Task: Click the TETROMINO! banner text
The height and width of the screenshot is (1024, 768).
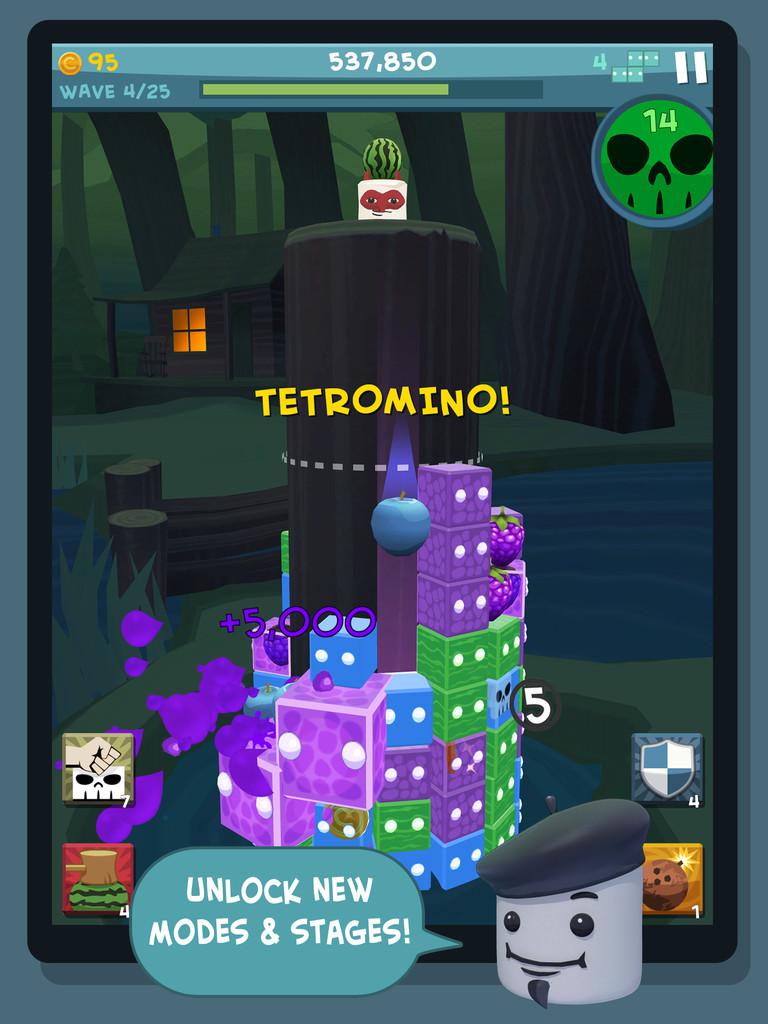Action: 383,400
